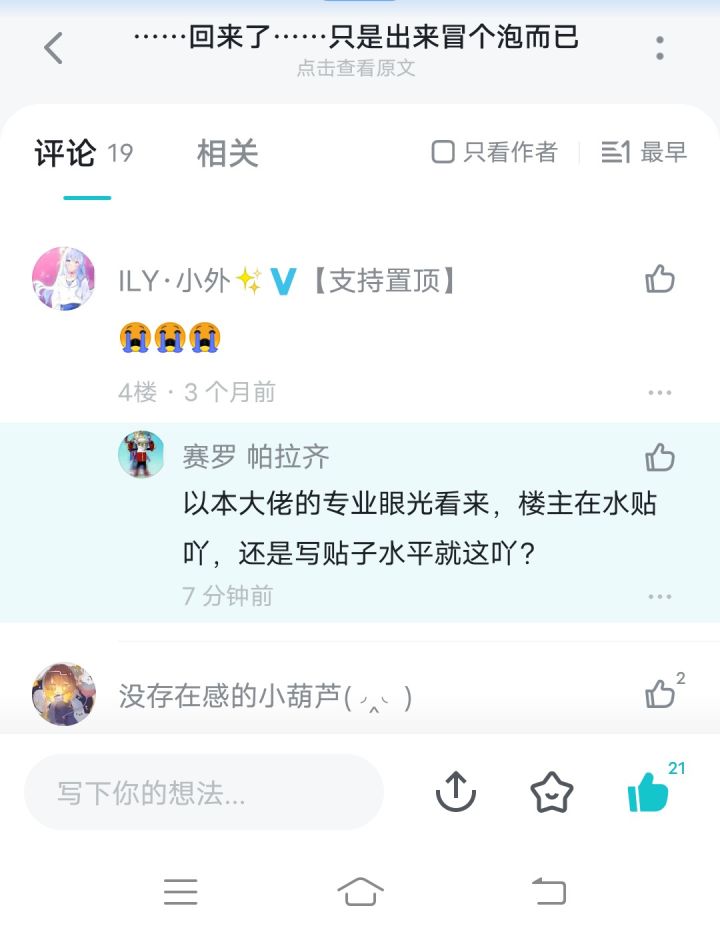Check the 只看作者 checkbox
This screenshot has height=934, width=720.
point(494,152)
